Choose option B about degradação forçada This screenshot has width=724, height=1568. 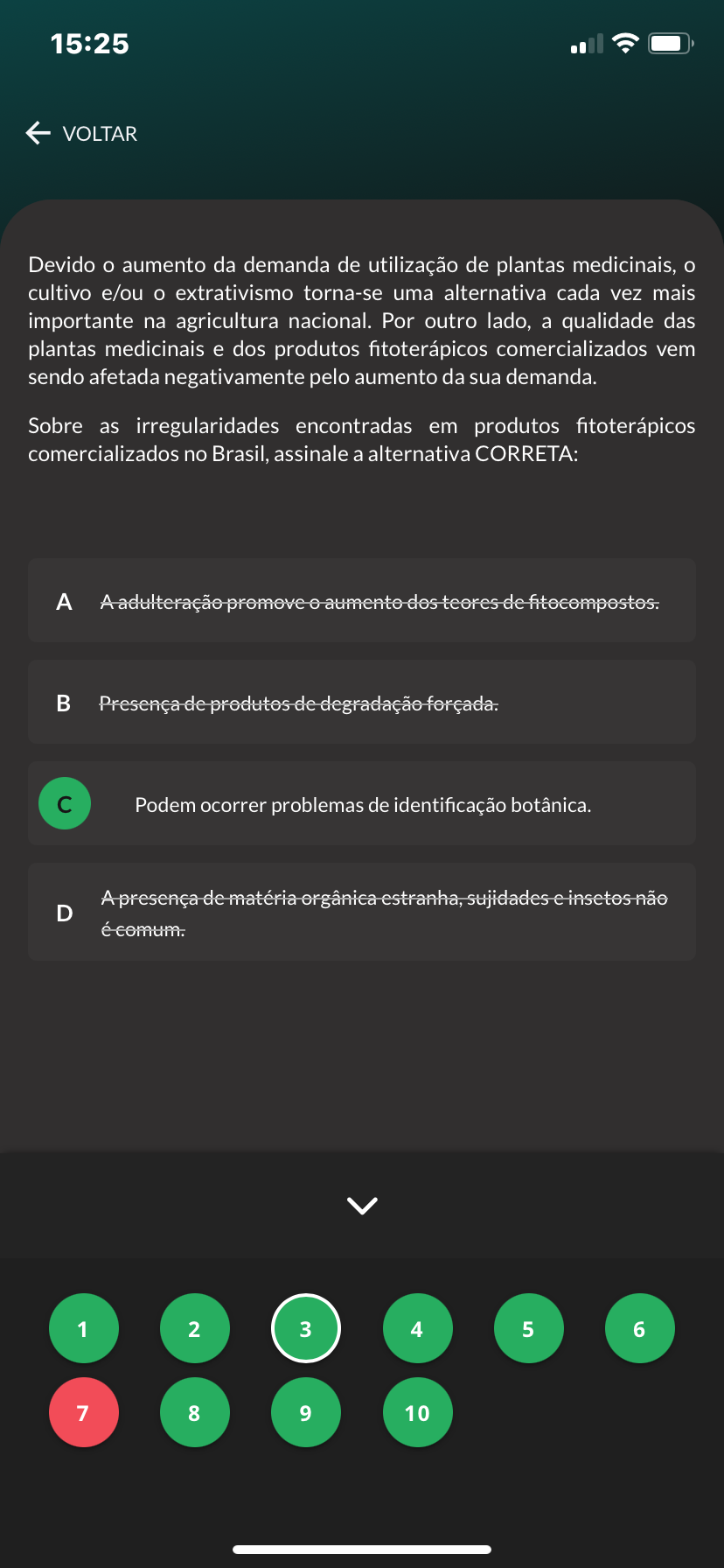[x=361, y=703]
